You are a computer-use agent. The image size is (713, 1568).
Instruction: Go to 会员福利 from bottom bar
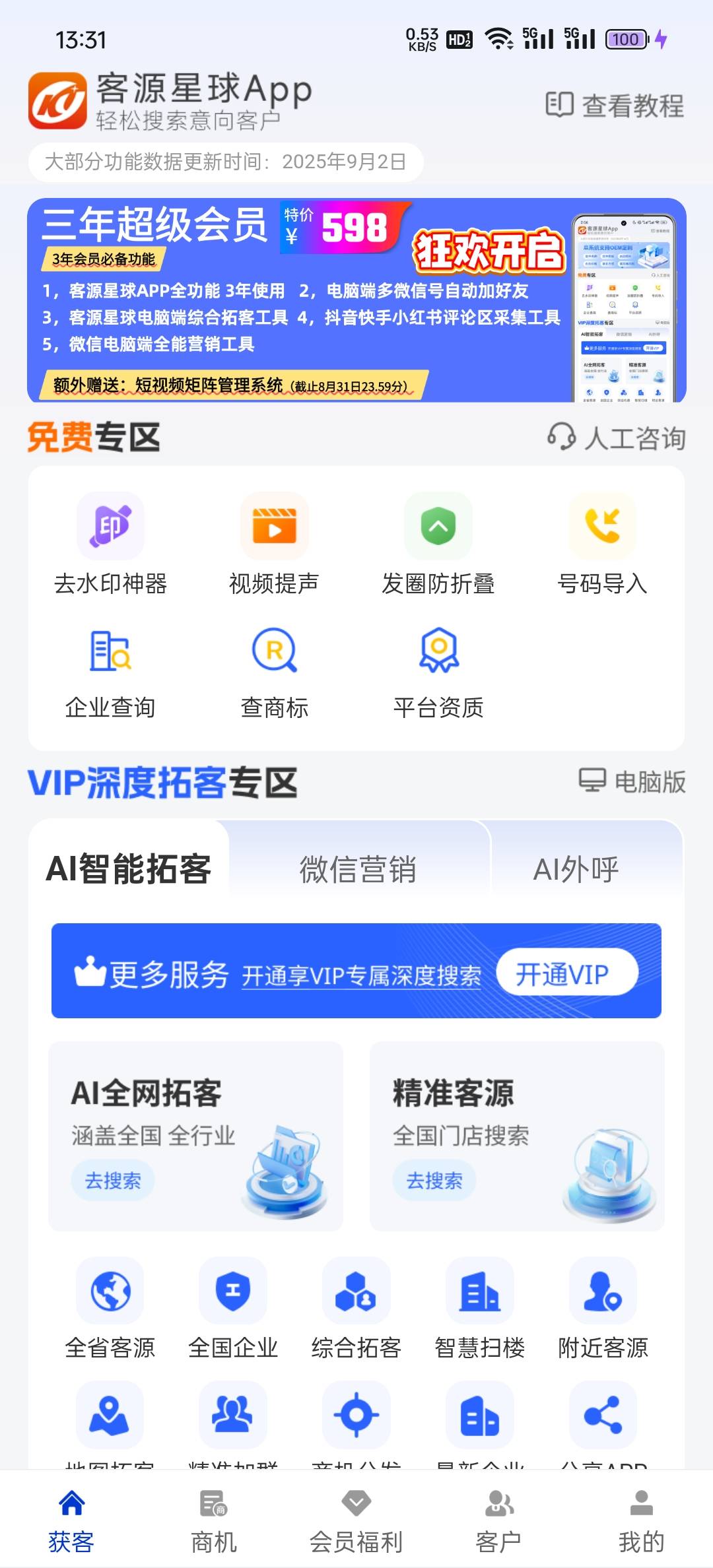(356, 1524)
